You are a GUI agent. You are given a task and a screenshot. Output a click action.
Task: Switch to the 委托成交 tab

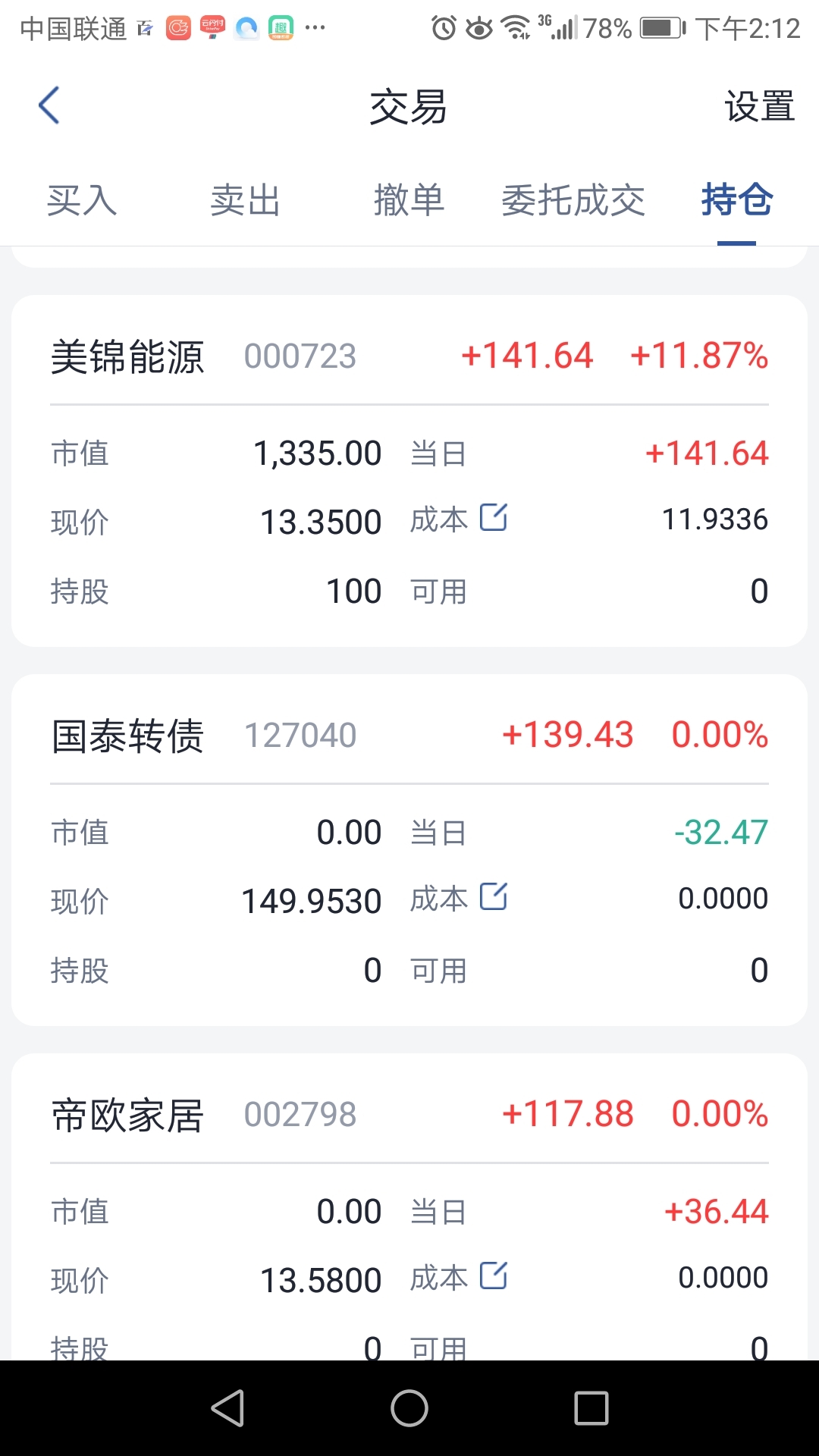coord(573,201)
